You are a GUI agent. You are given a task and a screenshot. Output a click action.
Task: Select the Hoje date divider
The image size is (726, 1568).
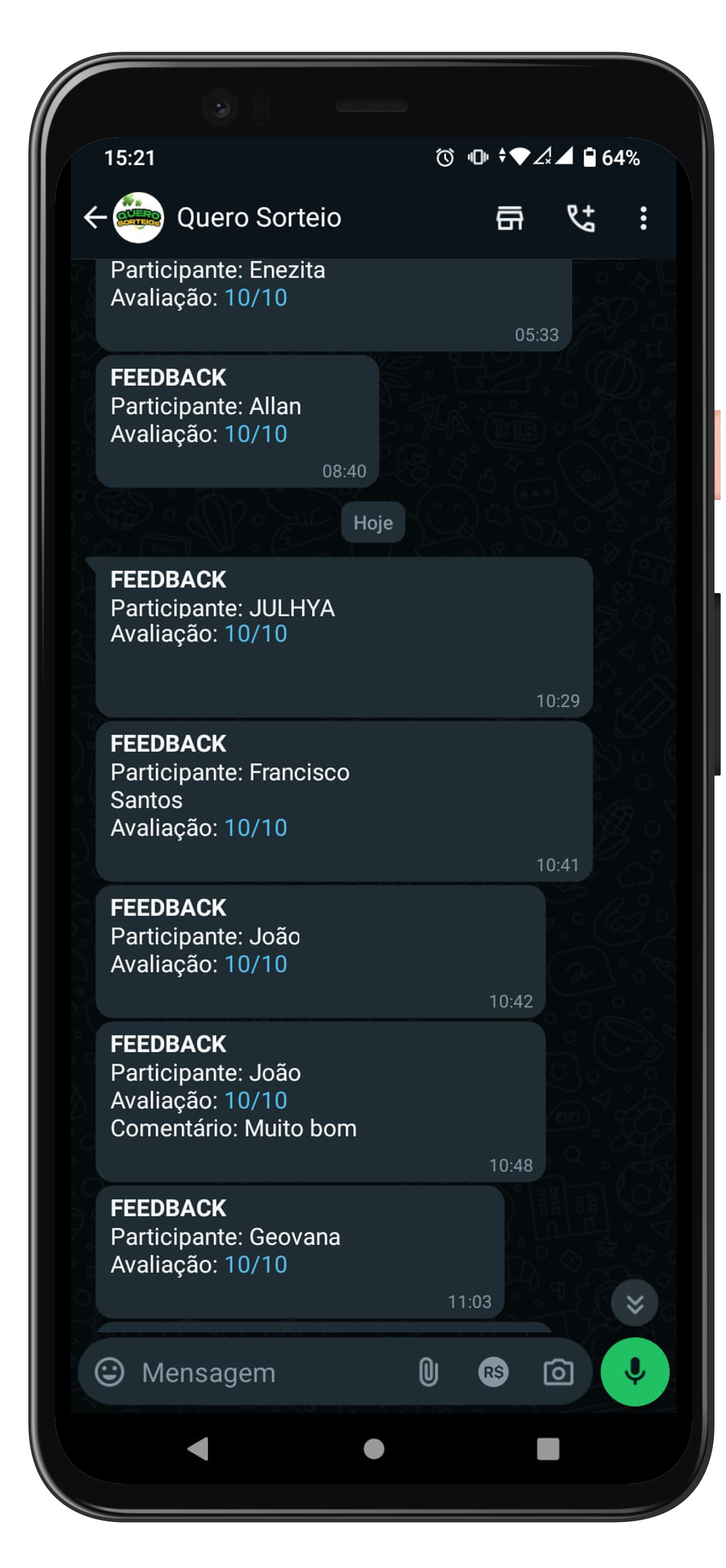[372, 522]
